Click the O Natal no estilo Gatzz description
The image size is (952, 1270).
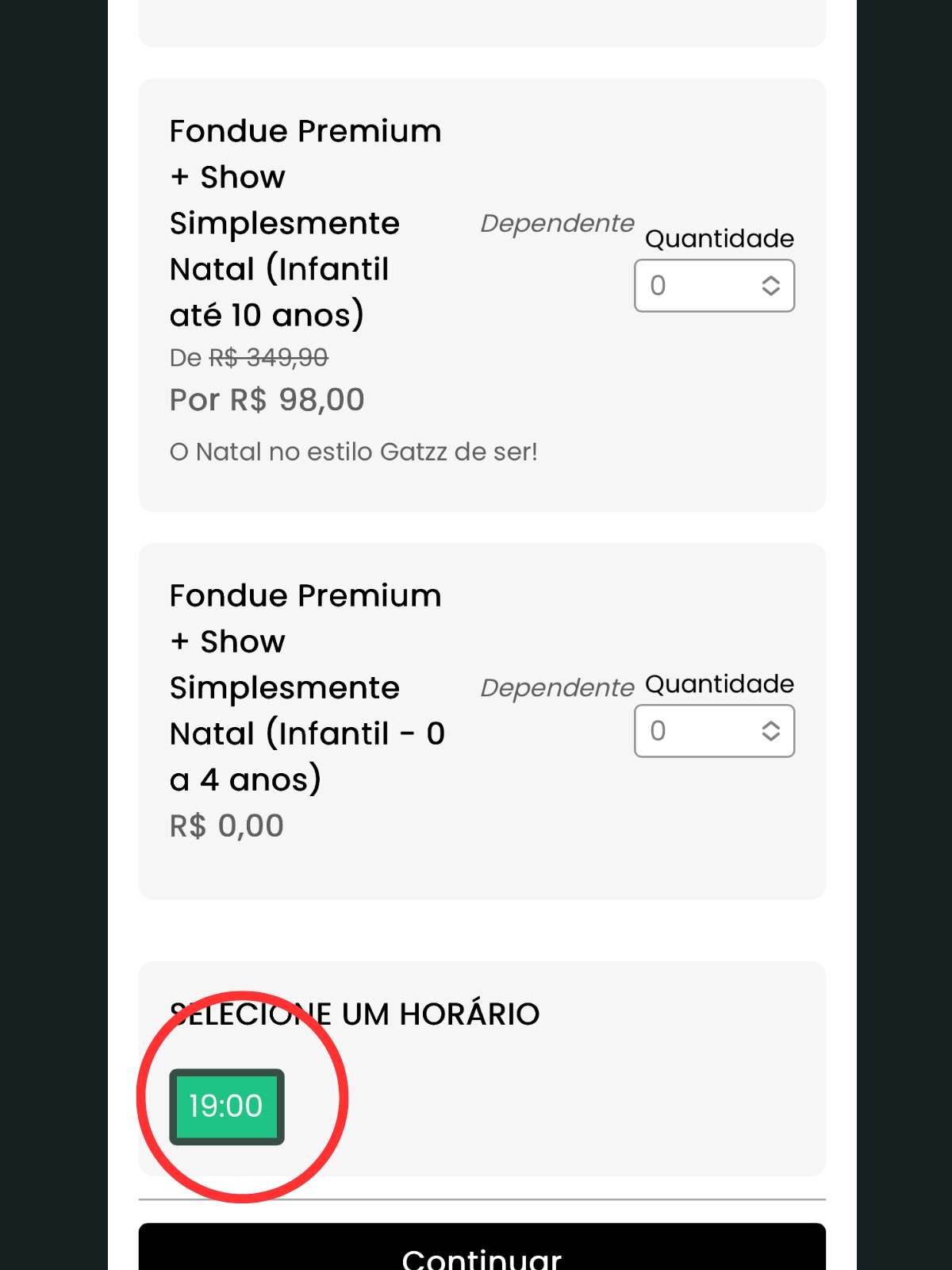coord(355,451)
